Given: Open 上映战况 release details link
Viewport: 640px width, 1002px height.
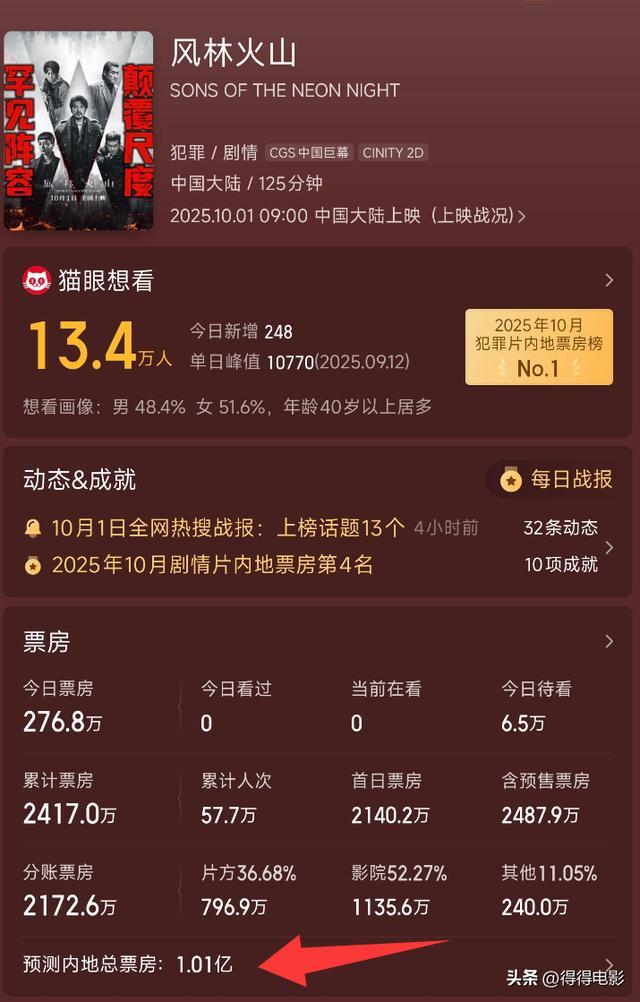Looking at the screenshot, I should pos(478,216).
